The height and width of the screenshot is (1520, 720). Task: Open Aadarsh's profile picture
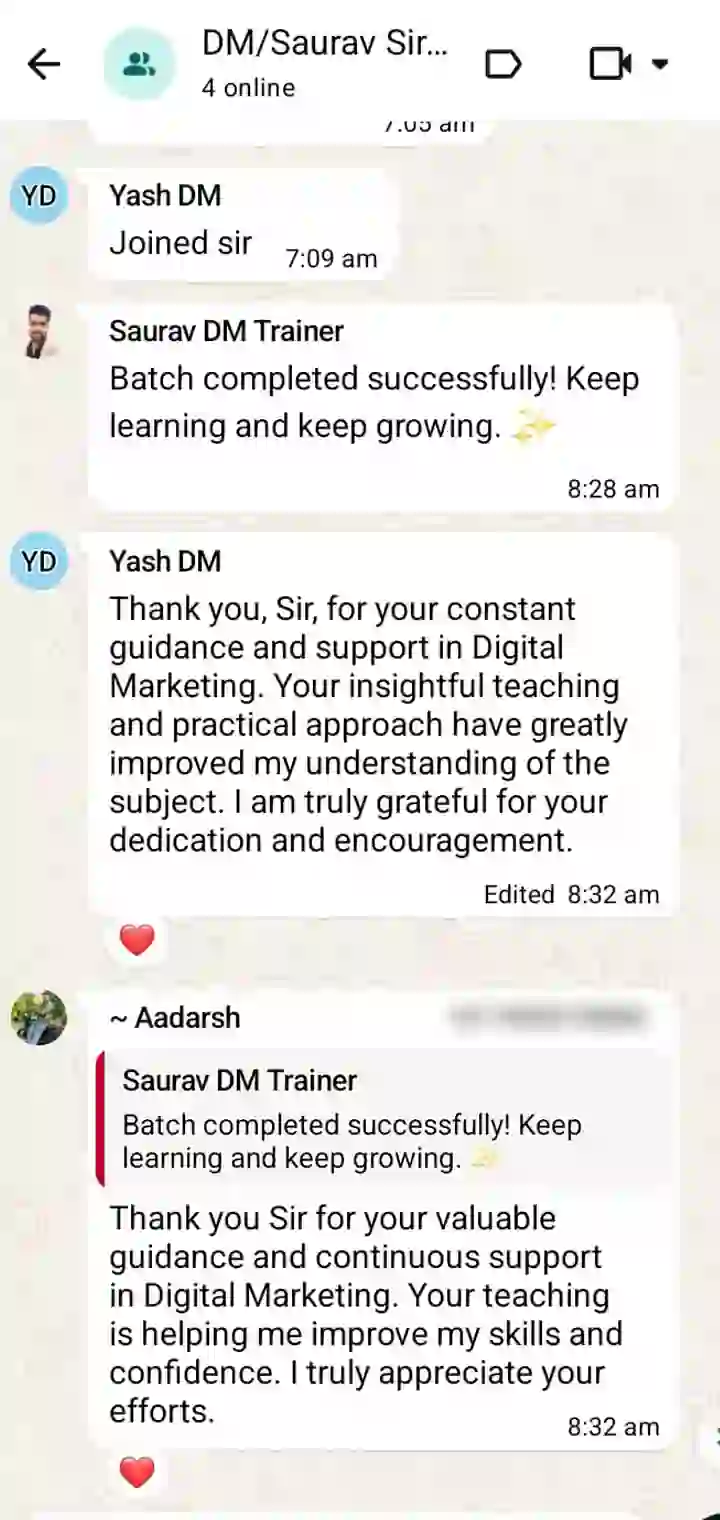click(39, 1018)
